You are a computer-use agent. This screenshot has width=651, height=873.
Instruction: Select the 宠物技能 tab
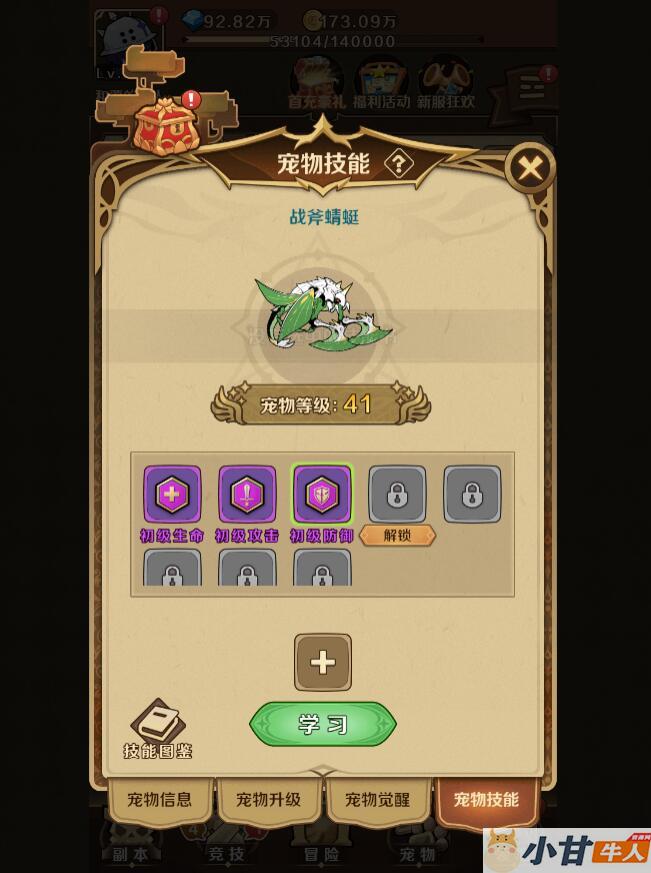click(x=486, y=799)
